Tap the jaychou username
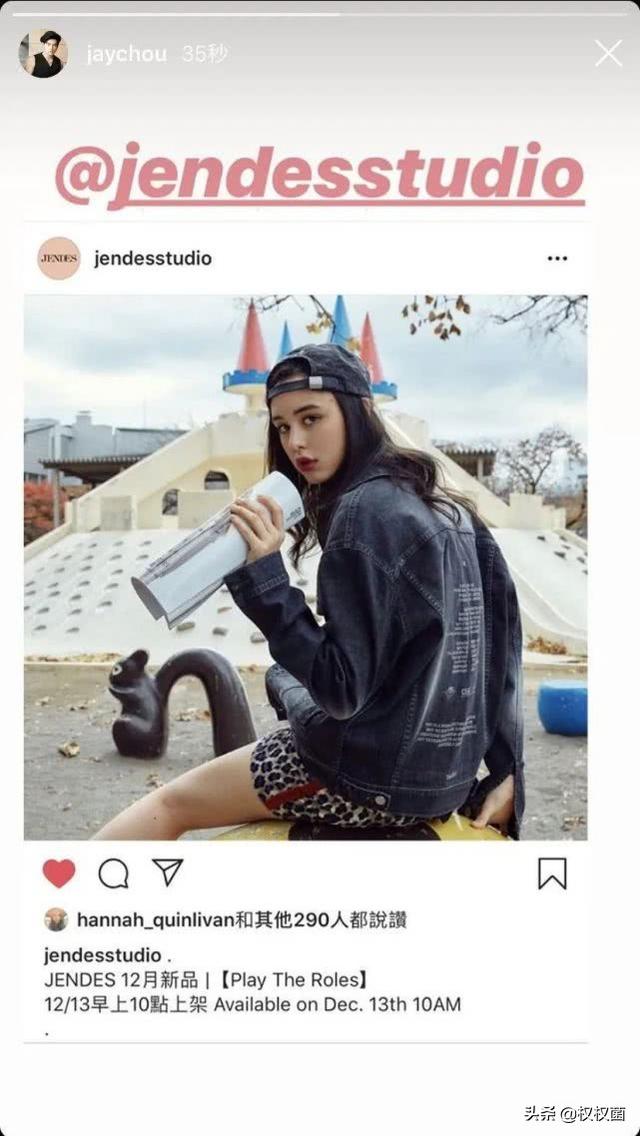 tap(125, 54)
